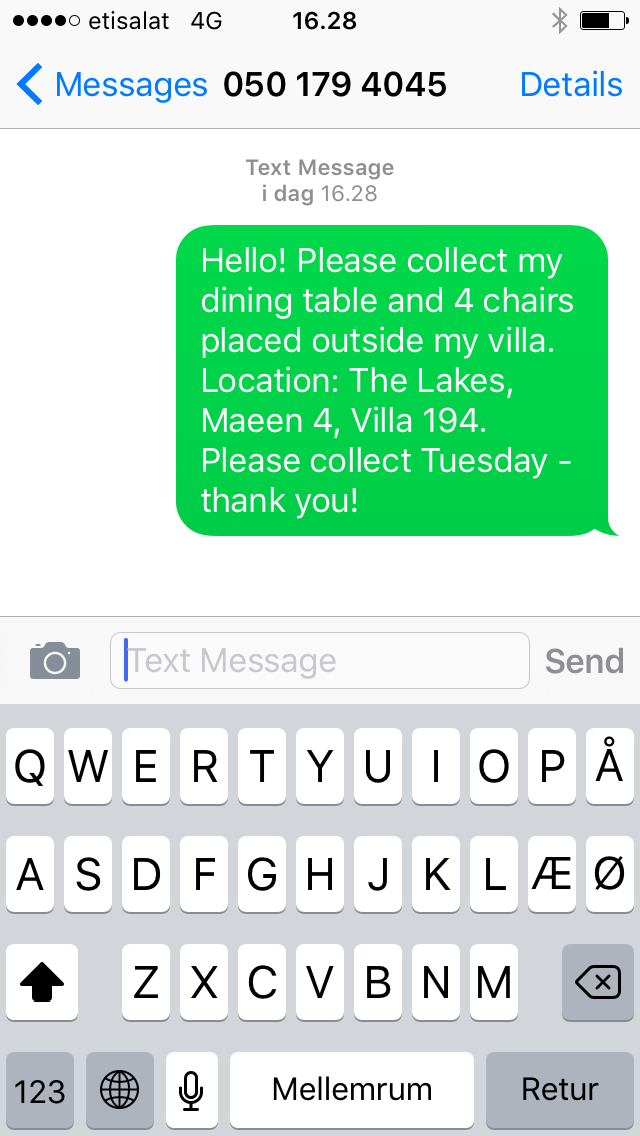Change keyboard language with the globe key
Screen dimensions: 640x1136
click(120, 1090)
